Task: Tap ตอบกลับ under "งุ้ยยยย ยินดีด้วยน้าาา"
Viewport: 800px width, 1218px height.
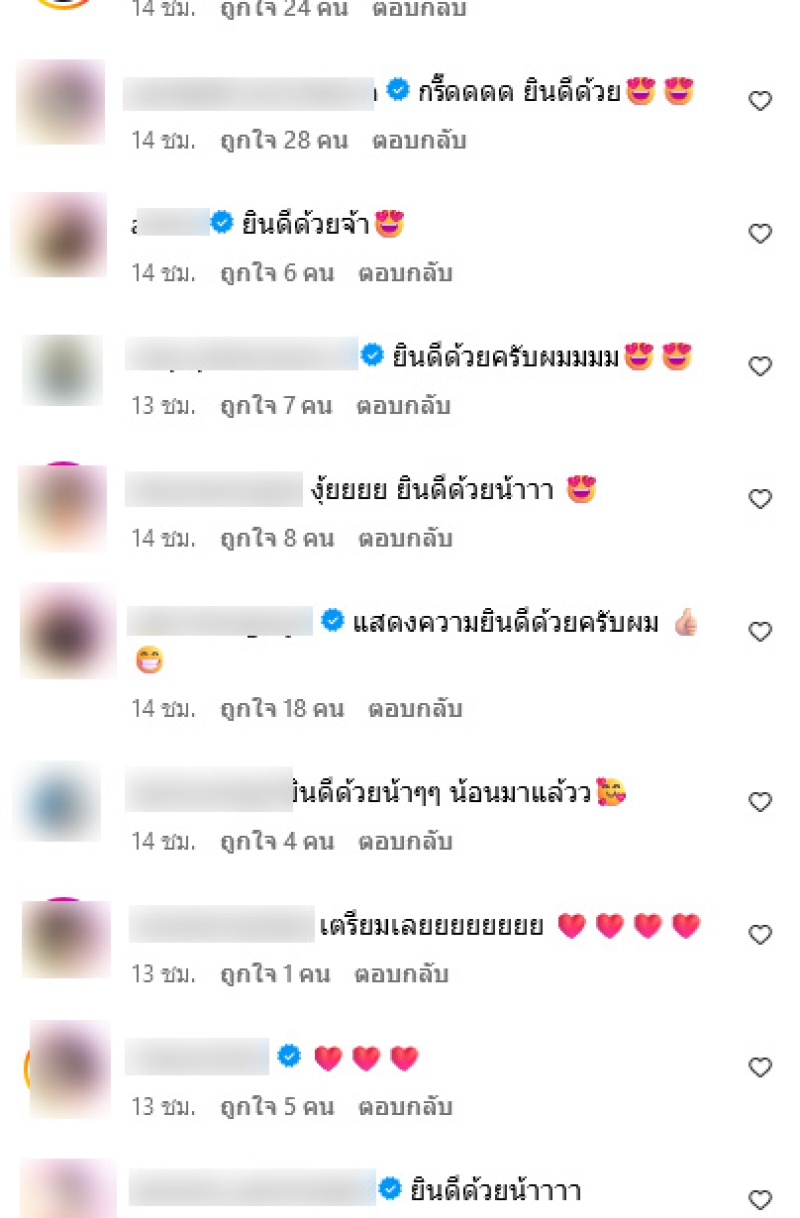Action: point(405,538)
